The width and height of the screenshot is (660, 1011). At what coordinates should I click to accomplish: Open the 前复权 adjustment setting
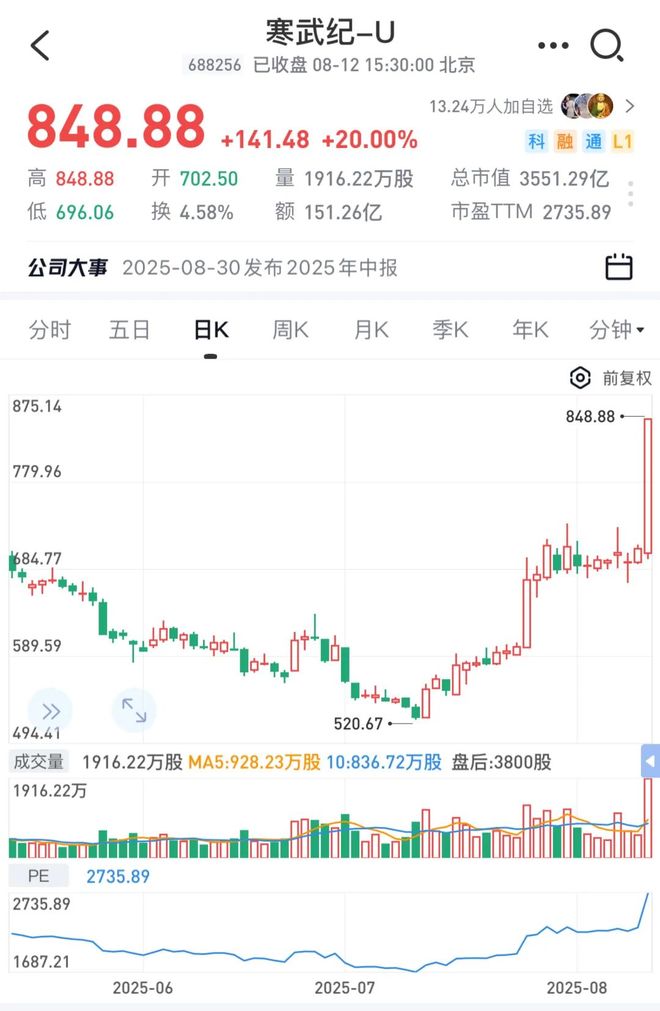pyautogui.click(x=611, y=378)
